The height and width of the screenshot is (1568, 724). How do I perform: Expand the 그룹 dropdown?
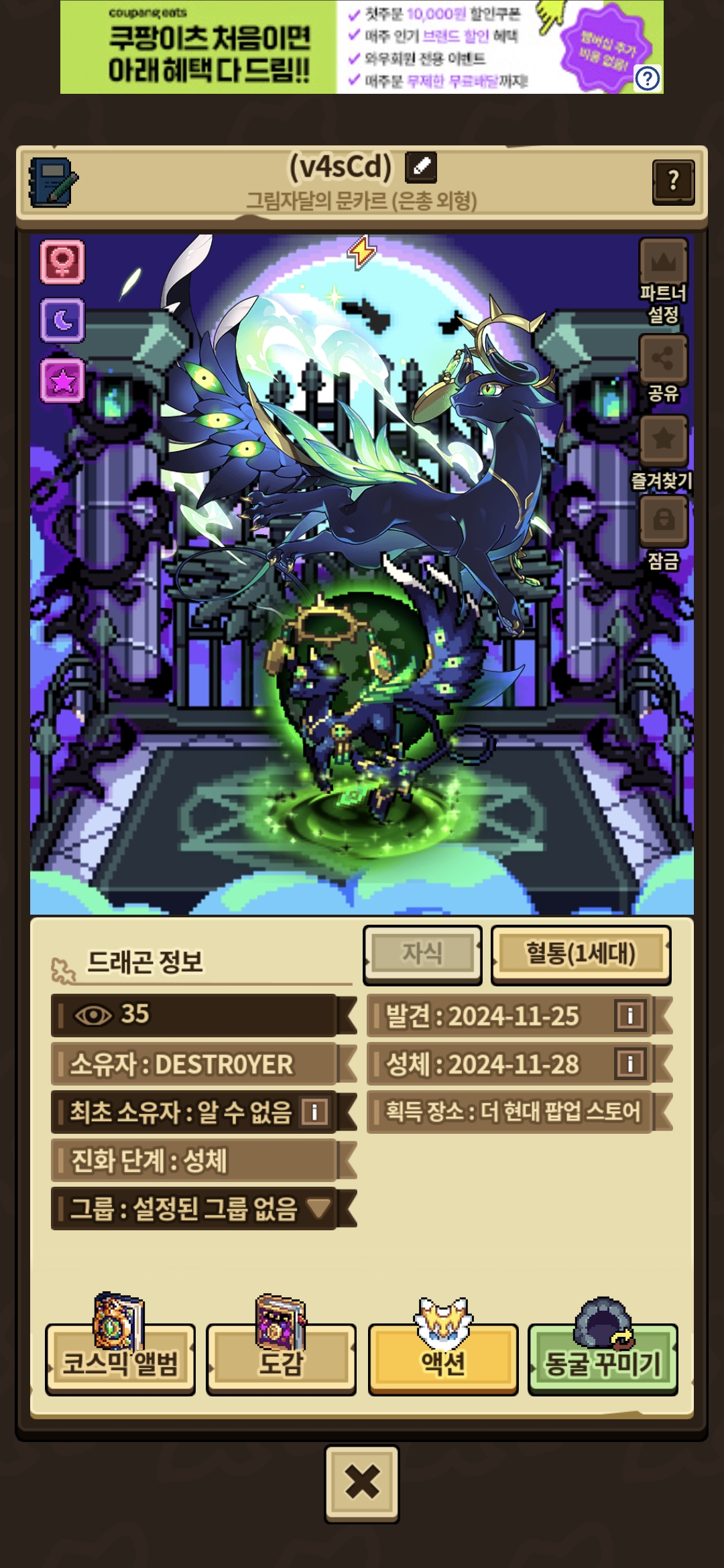tap(319, 1209)
